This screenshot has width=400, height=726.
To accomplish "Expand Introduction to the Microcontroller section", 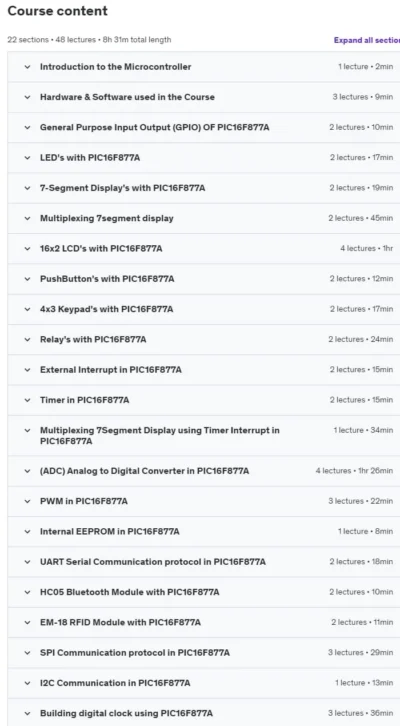I will pos(204,67).
